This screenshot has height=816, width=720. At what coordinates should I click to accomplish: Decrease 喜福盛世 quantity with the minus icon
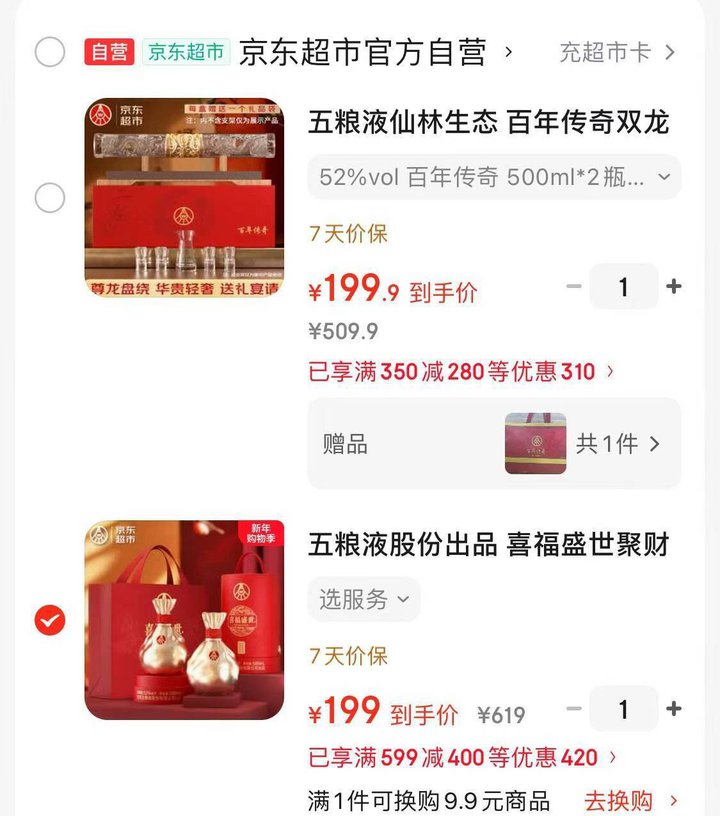pyautogui.click(x=573, y=710)
